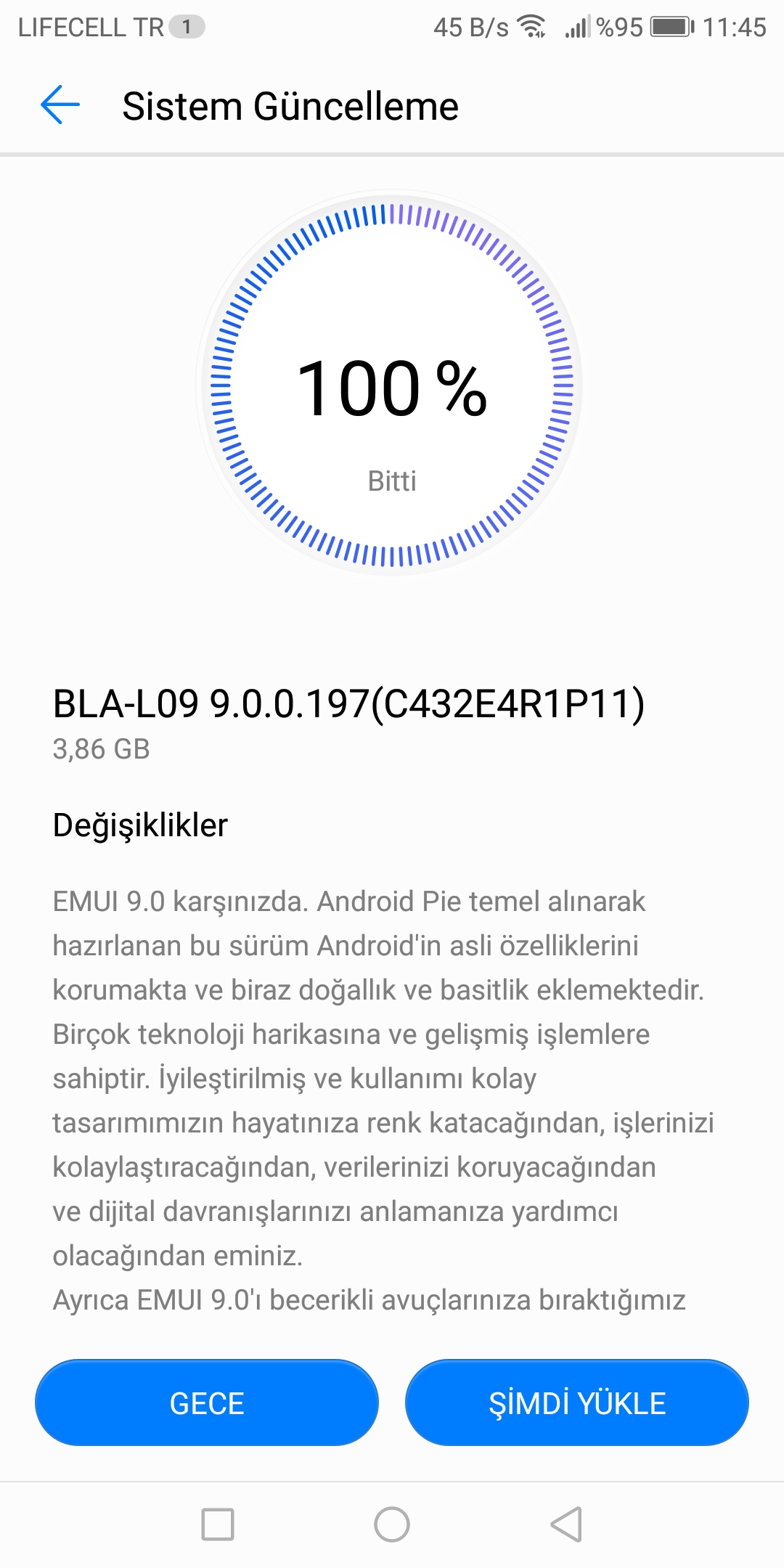Go back from Sistem Güncelleme
784x1568 pixels.
[60, 105]
